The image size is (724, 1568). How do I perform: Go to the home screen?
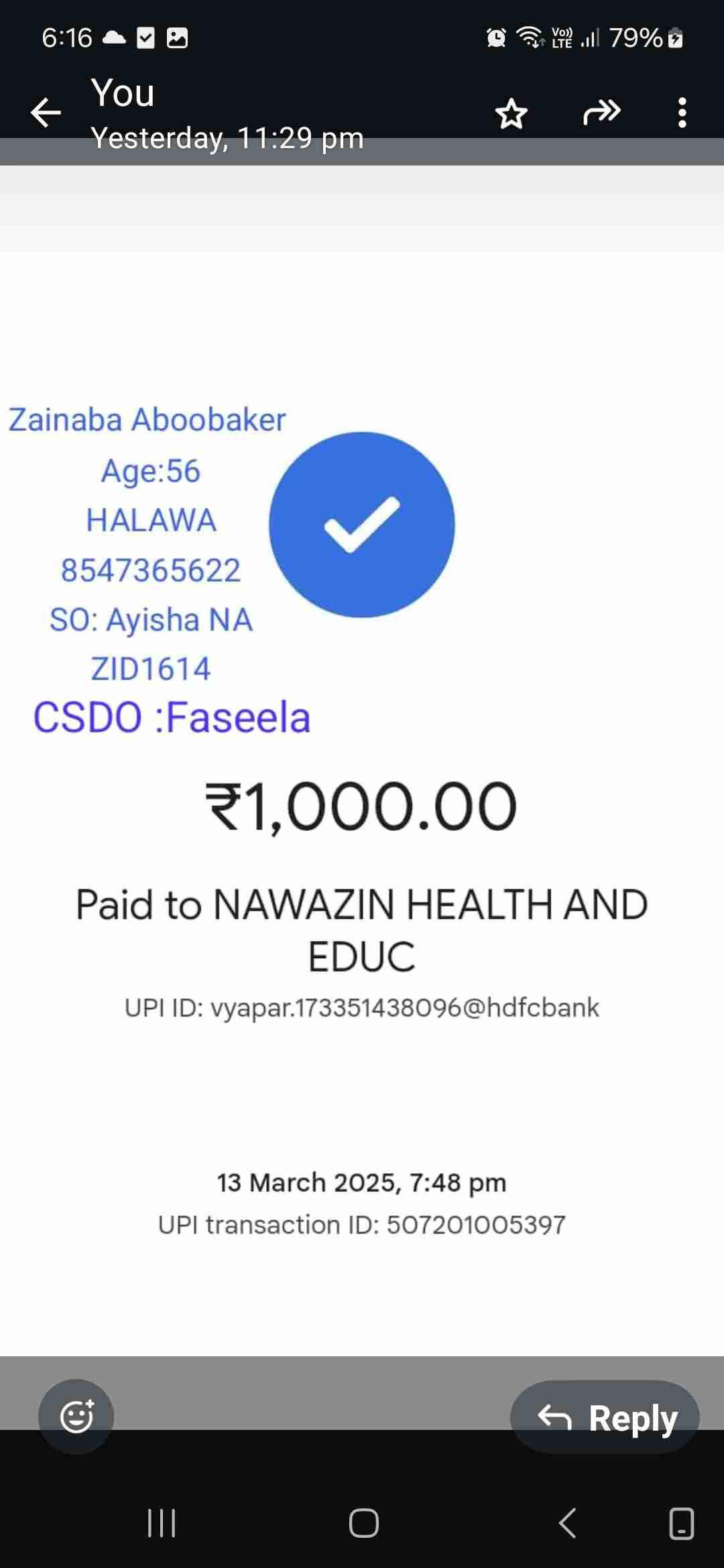click(x=363, y=1523)
